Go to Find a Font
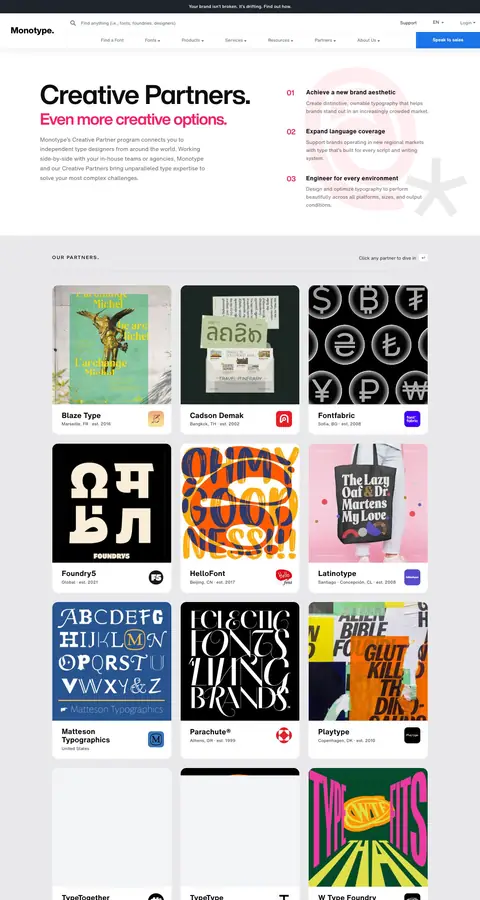This screenshot has height=900, width=480. click(x=112, y=40)
